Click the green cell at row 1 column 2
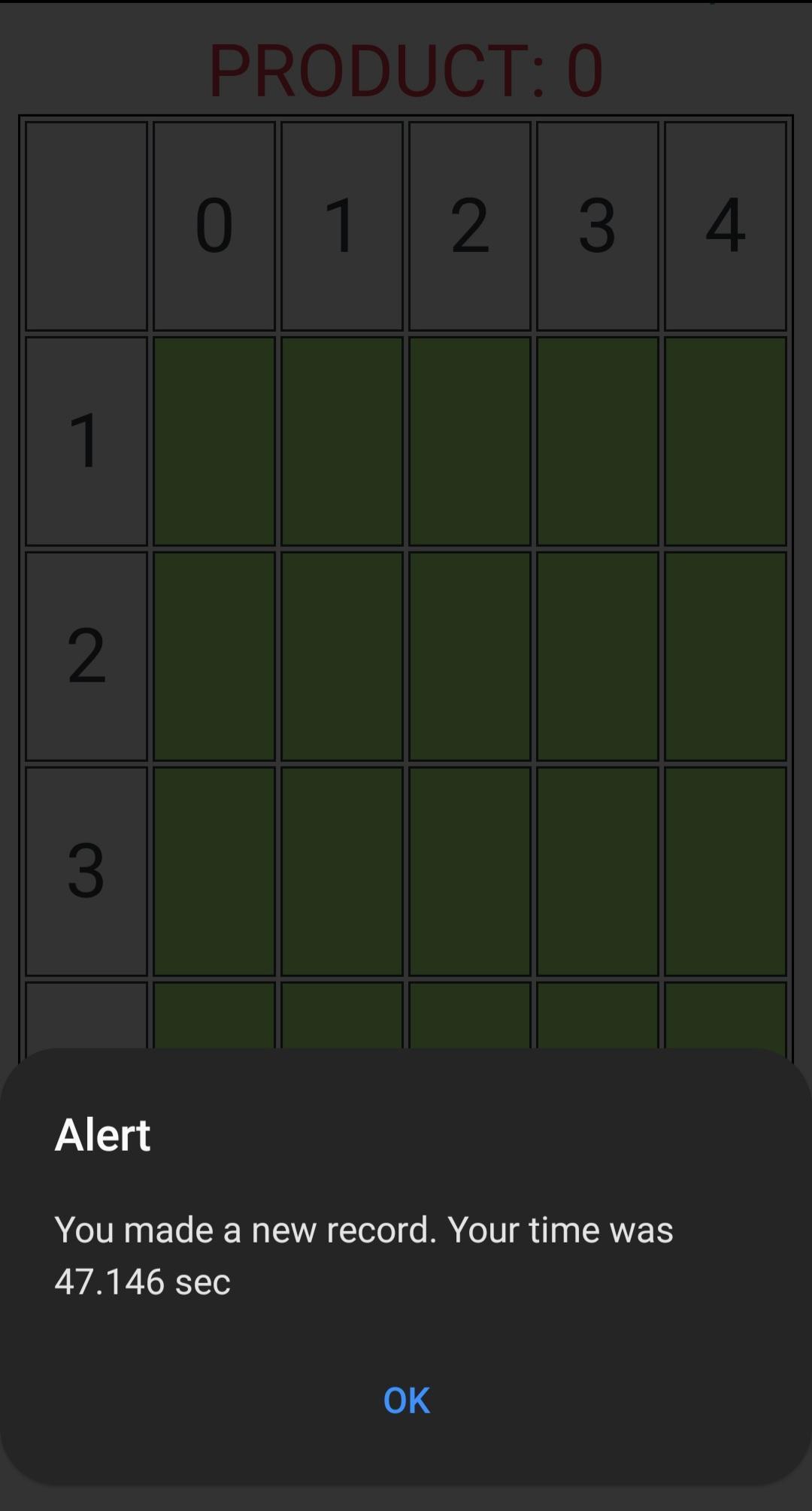812x1511 pixels. (470, 440)
